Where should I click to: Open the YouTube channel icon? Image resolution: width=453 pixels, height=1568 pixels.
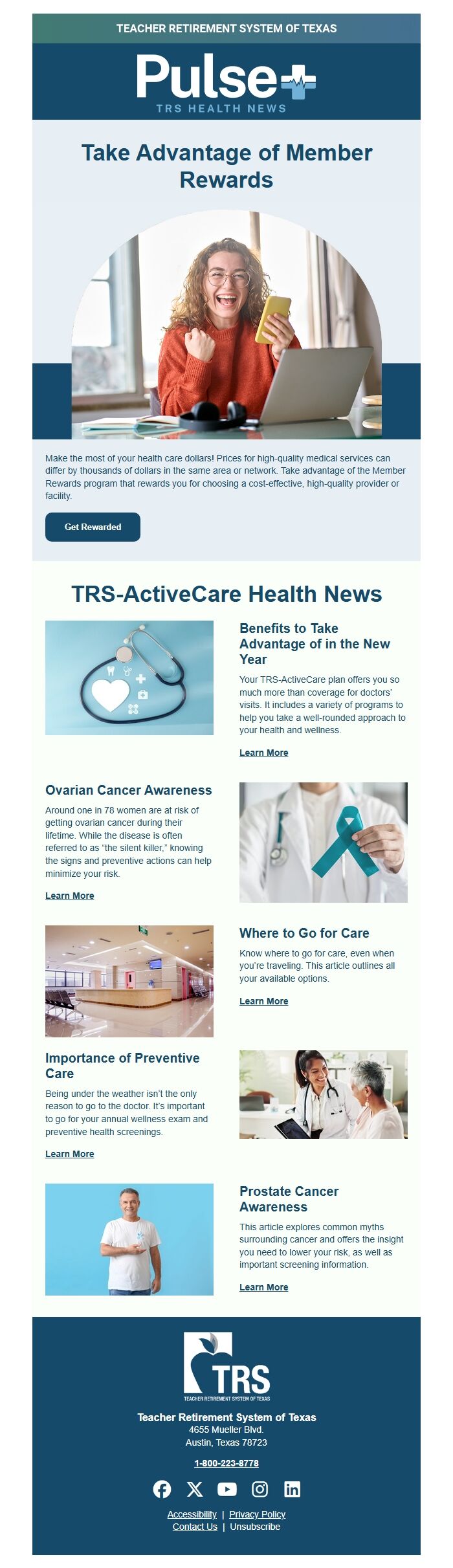tap(227, 1489)
